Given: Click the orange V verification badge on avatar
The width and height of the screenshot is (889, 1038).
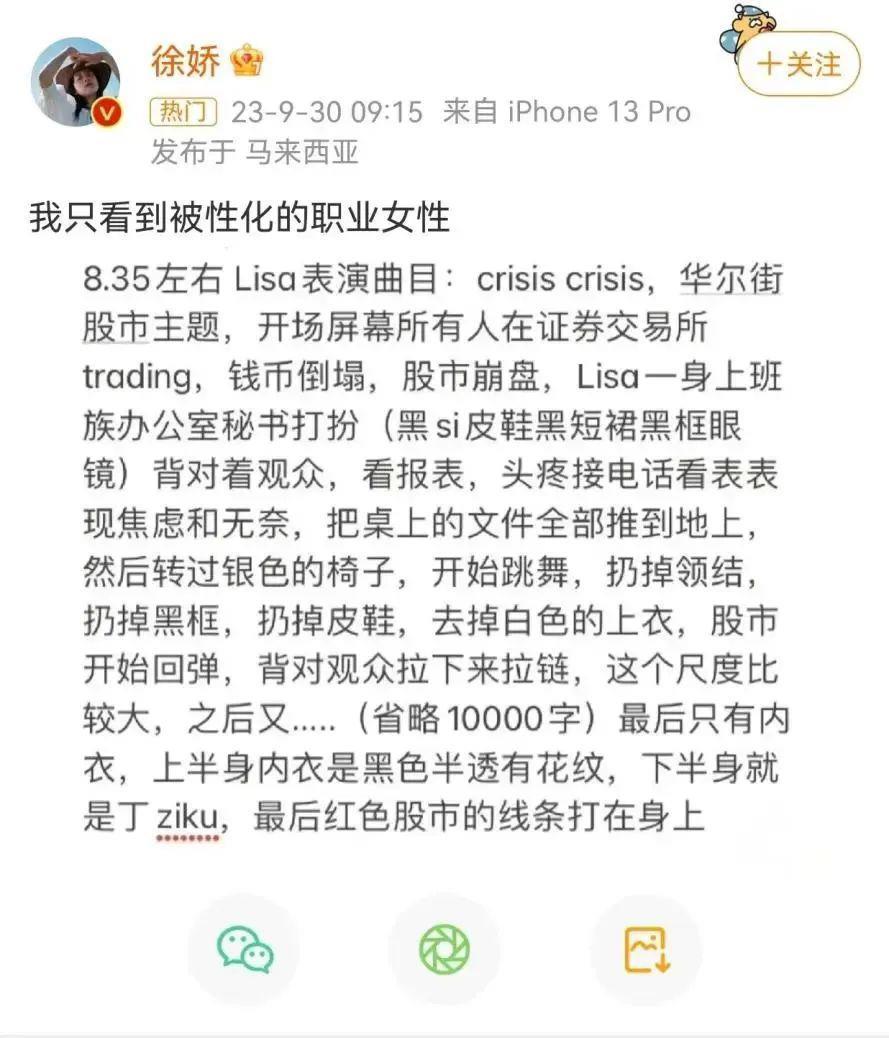Looking at the screenshot, I should pos(107,110).
